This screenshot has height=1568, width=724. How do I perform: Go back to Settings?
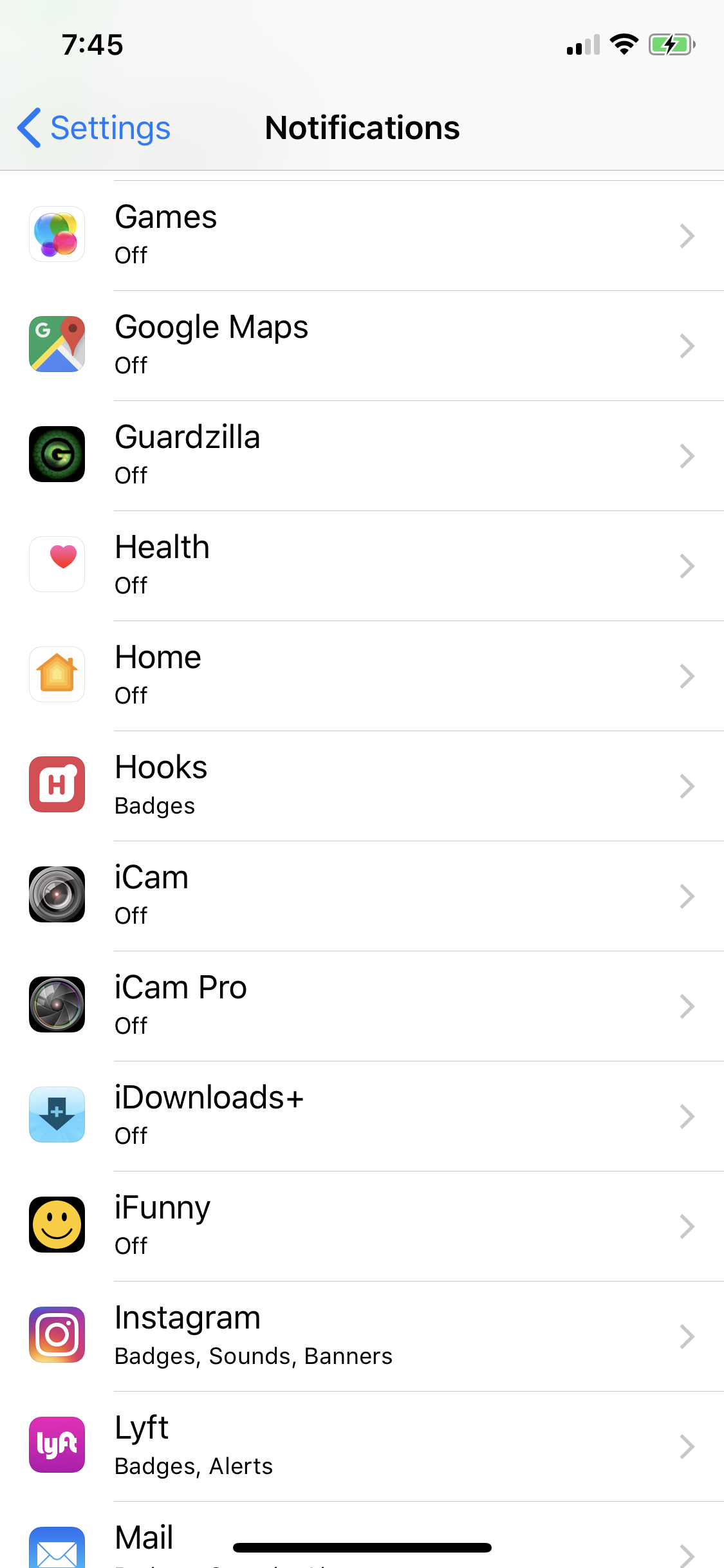pyautogui.click(x=94, y=127)
